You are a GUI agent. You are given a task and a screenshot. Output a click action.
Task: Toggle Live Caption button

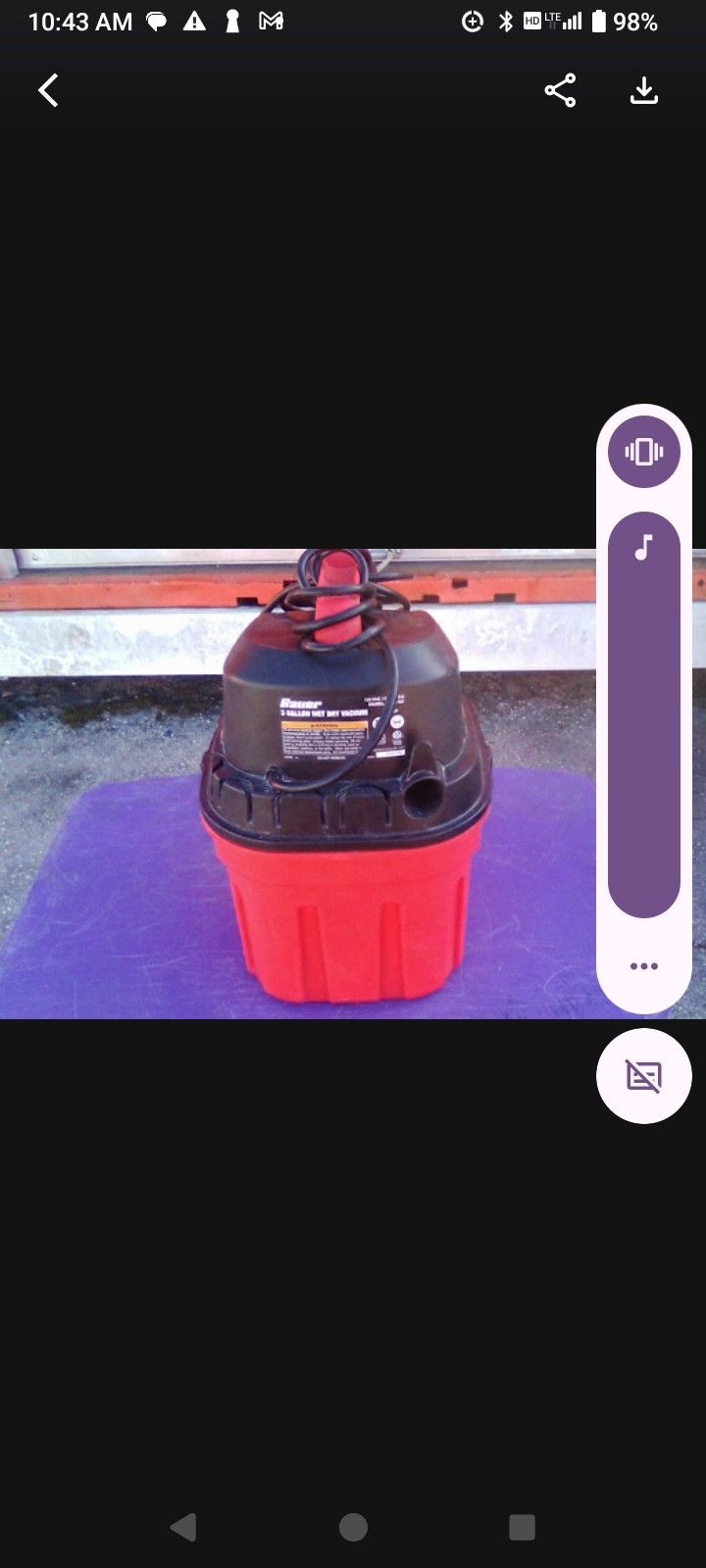(643, 1076)
